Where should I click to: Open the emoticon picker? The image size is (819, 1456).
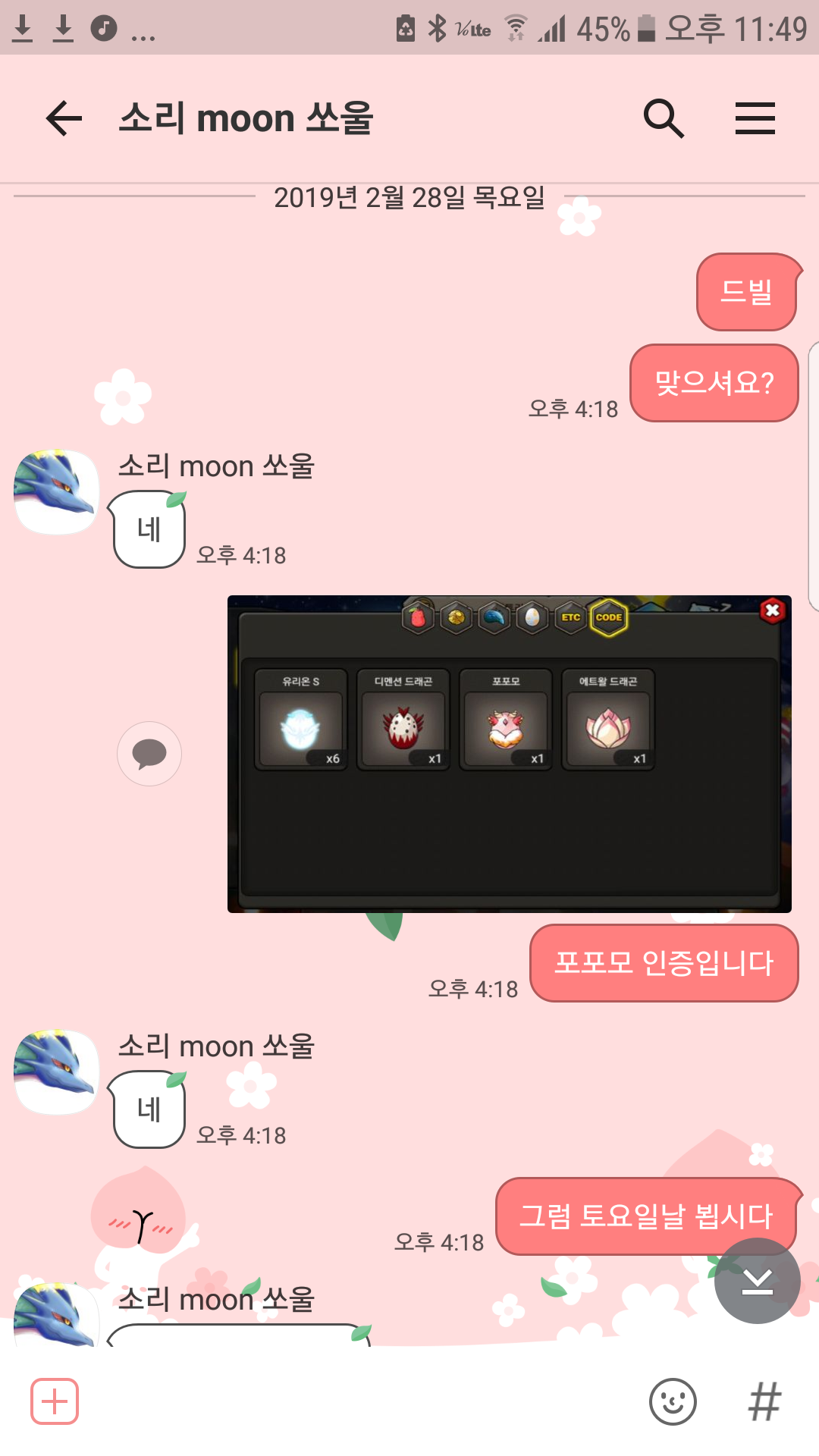[673, 1401]
